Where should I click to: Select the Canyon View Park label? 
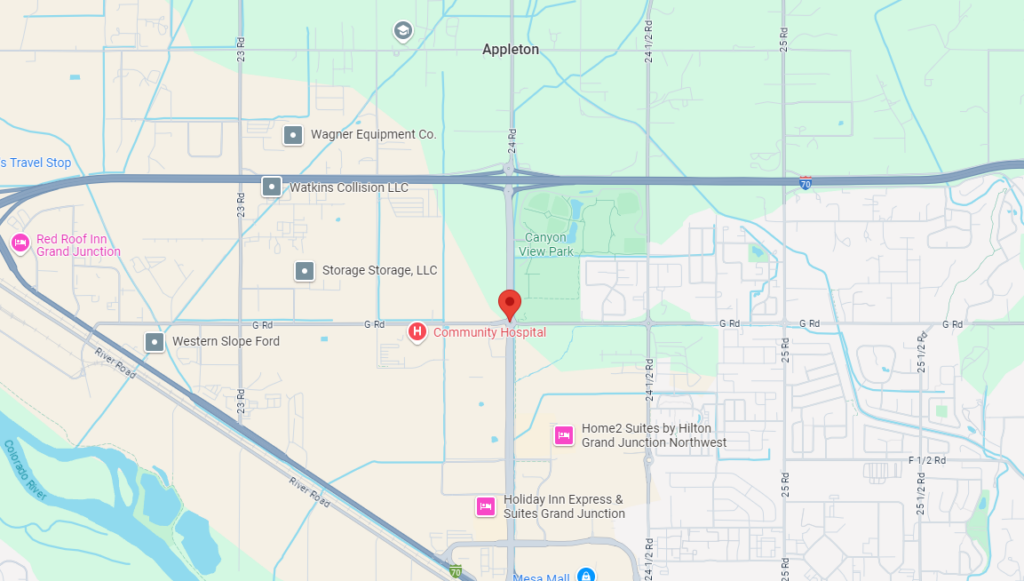point(546,244)
